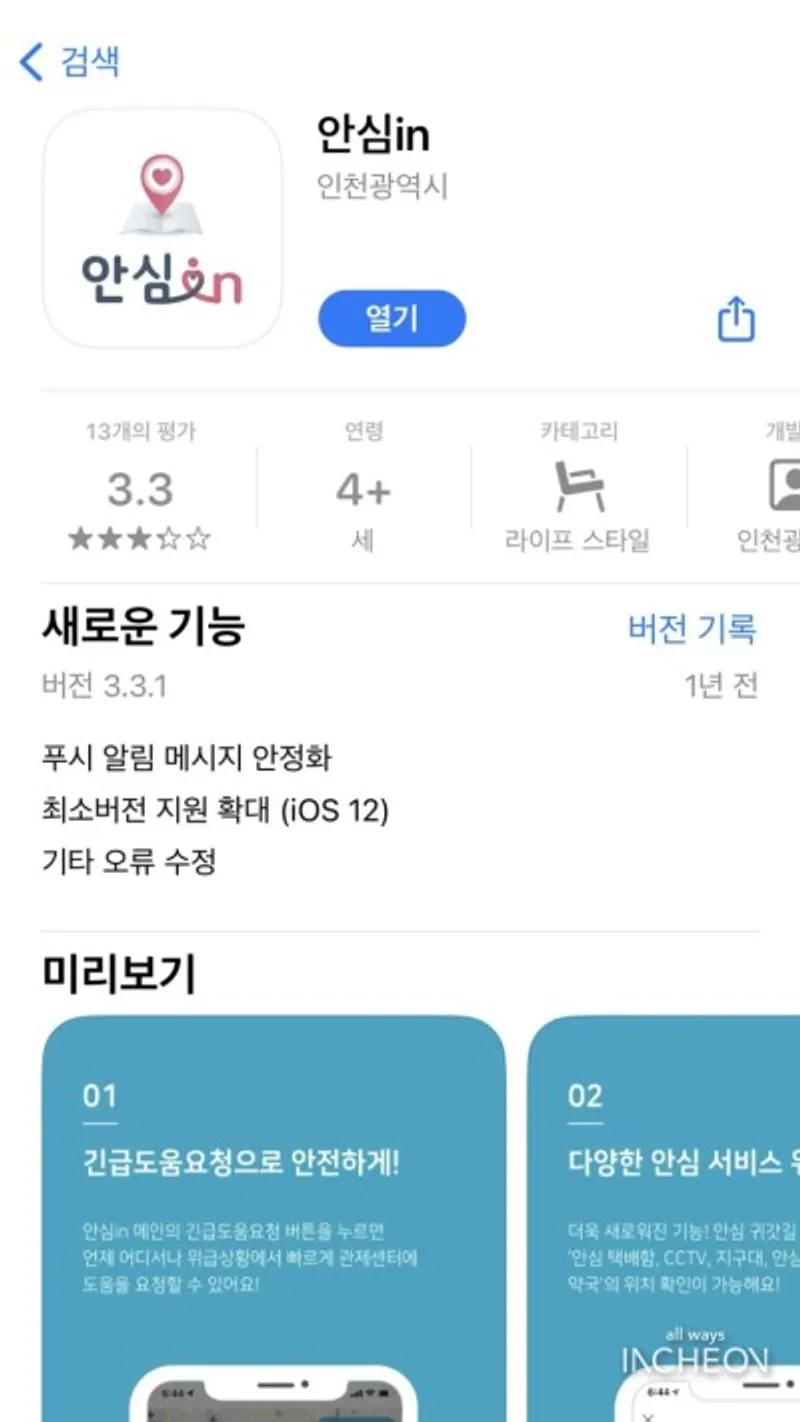Image resolution: width=800 pixels, height=1422 pixels.
Task: Open preview screenshot 01
Action: (273, 1218)
